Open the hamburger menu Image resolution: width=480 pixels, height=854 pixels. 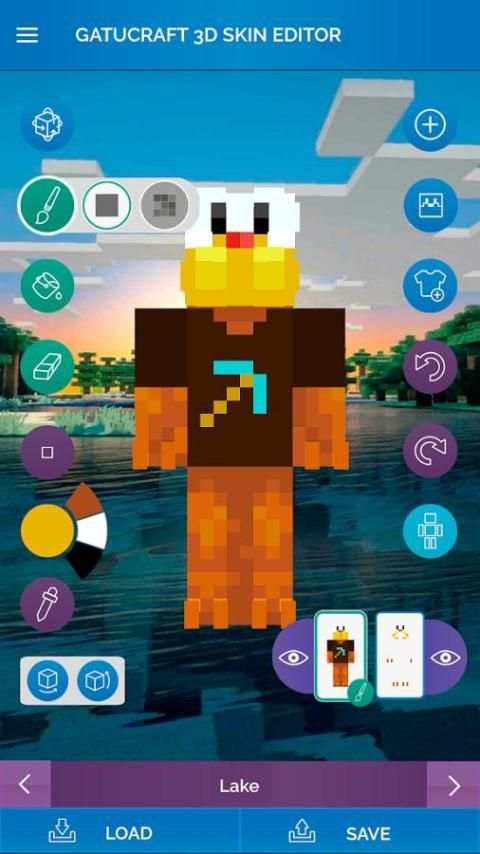click(27, 35)
